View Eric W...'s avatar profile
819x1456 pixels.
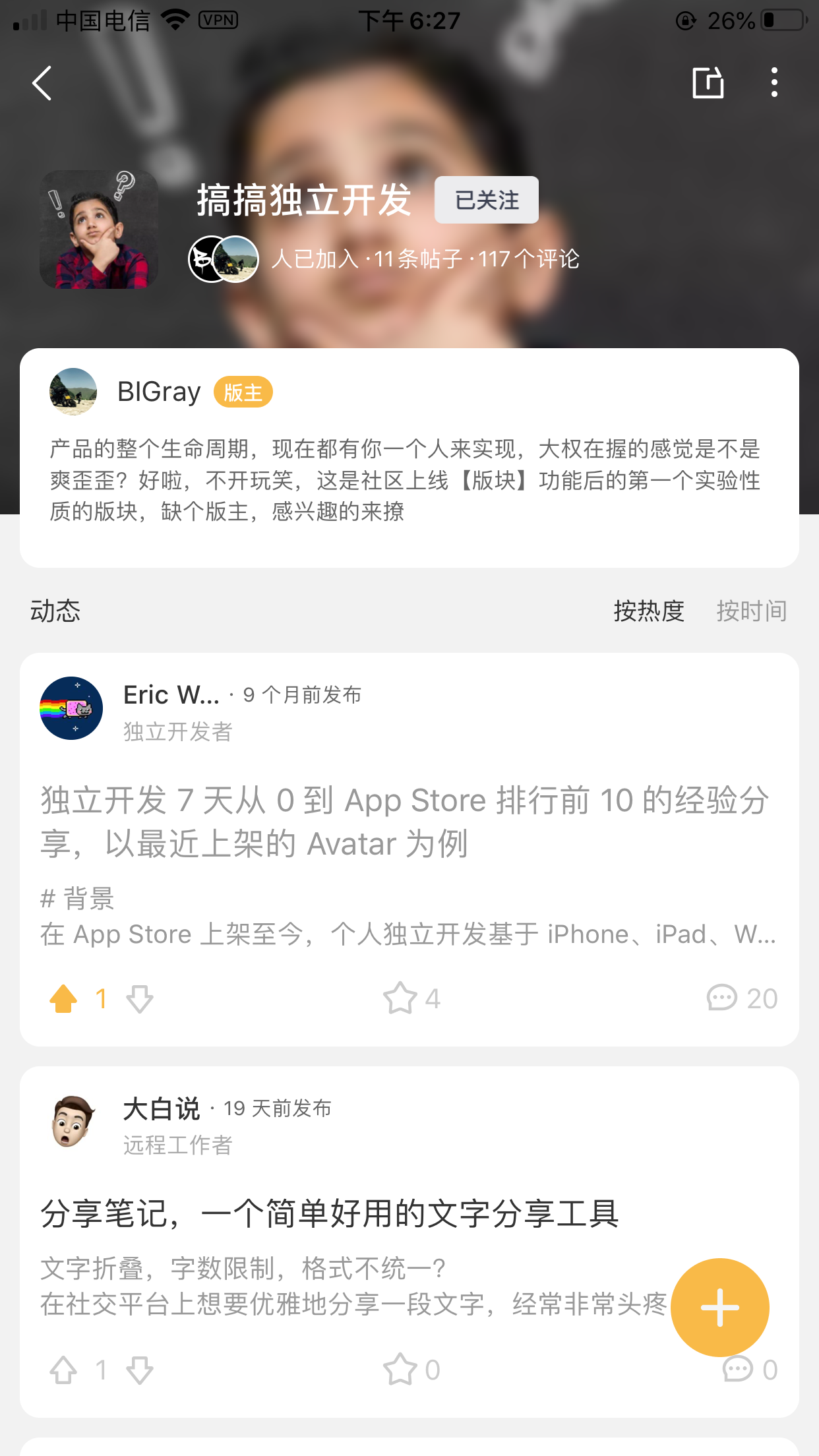click(x=71, y=708)
